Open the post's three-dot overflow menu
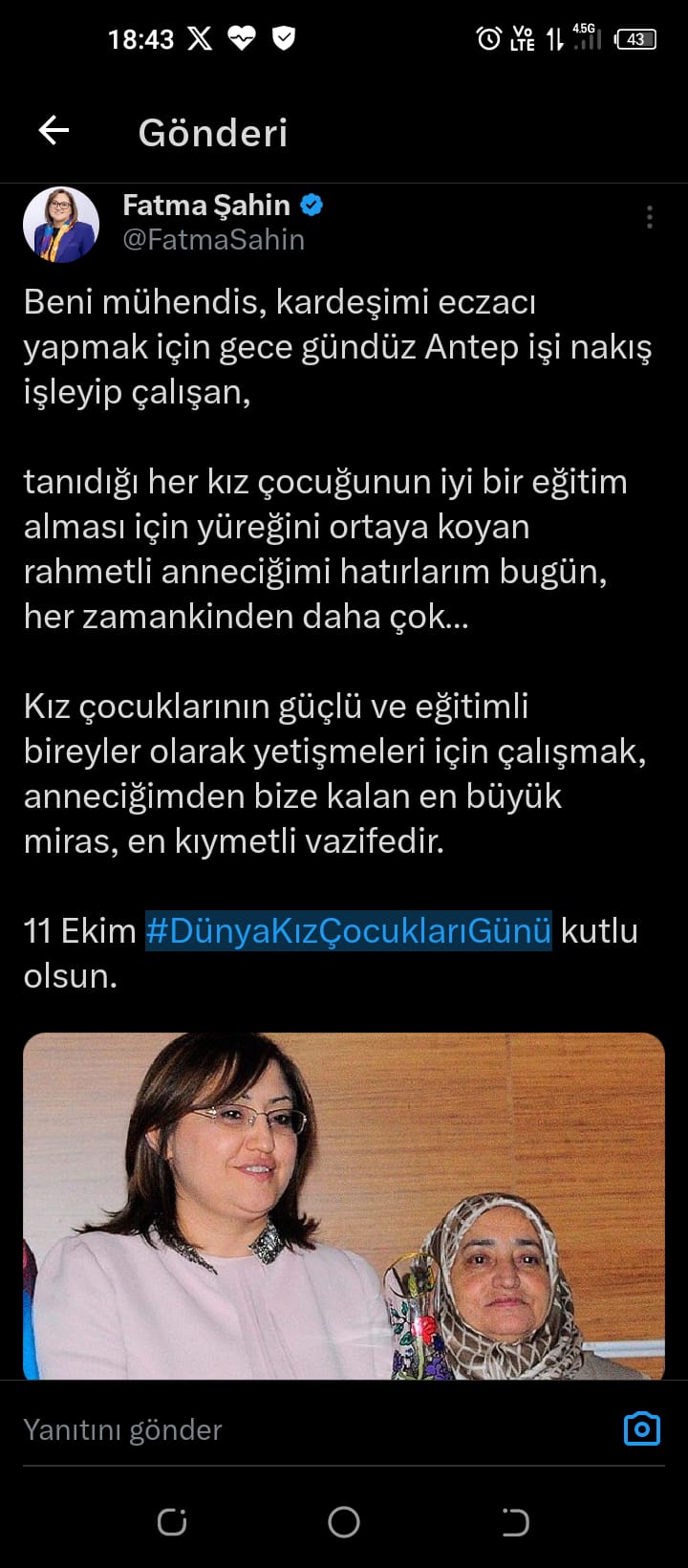 click(650, 218)
